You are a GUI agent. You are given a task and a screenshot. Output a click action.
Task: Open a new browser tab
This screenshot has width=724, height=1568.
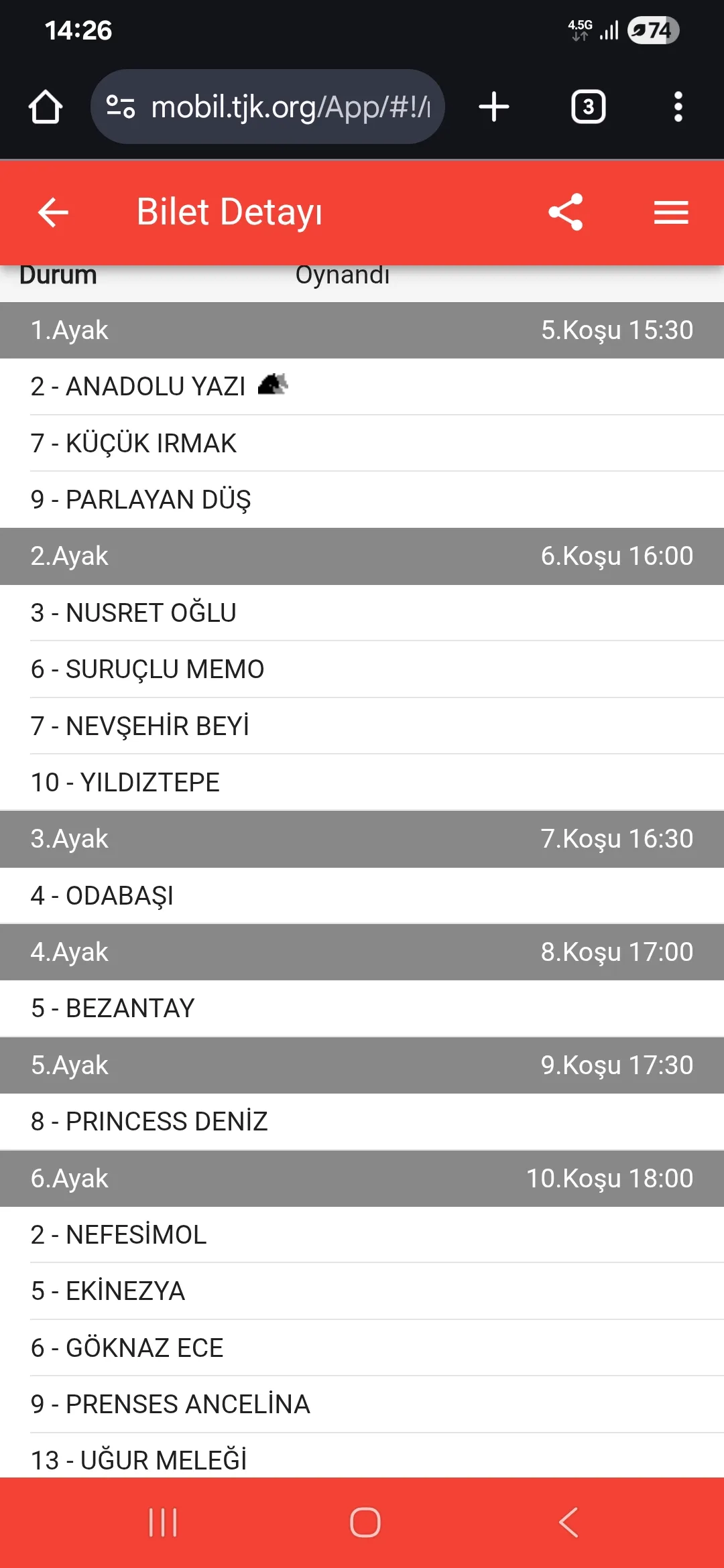[x=494, y=107]
